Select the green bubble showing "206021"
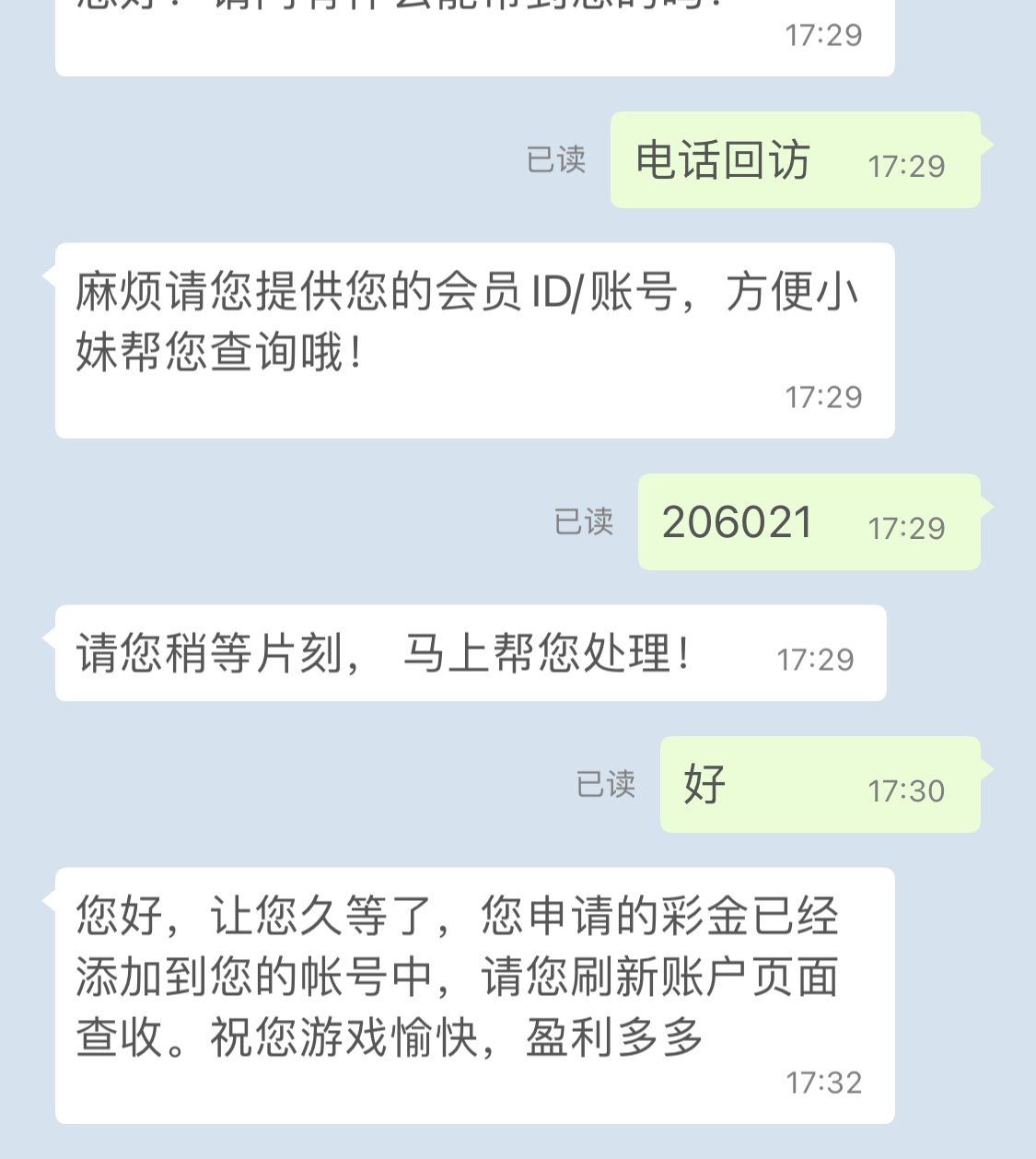1036x1159 pixels. pyautogui.click(x=809, y=523)
